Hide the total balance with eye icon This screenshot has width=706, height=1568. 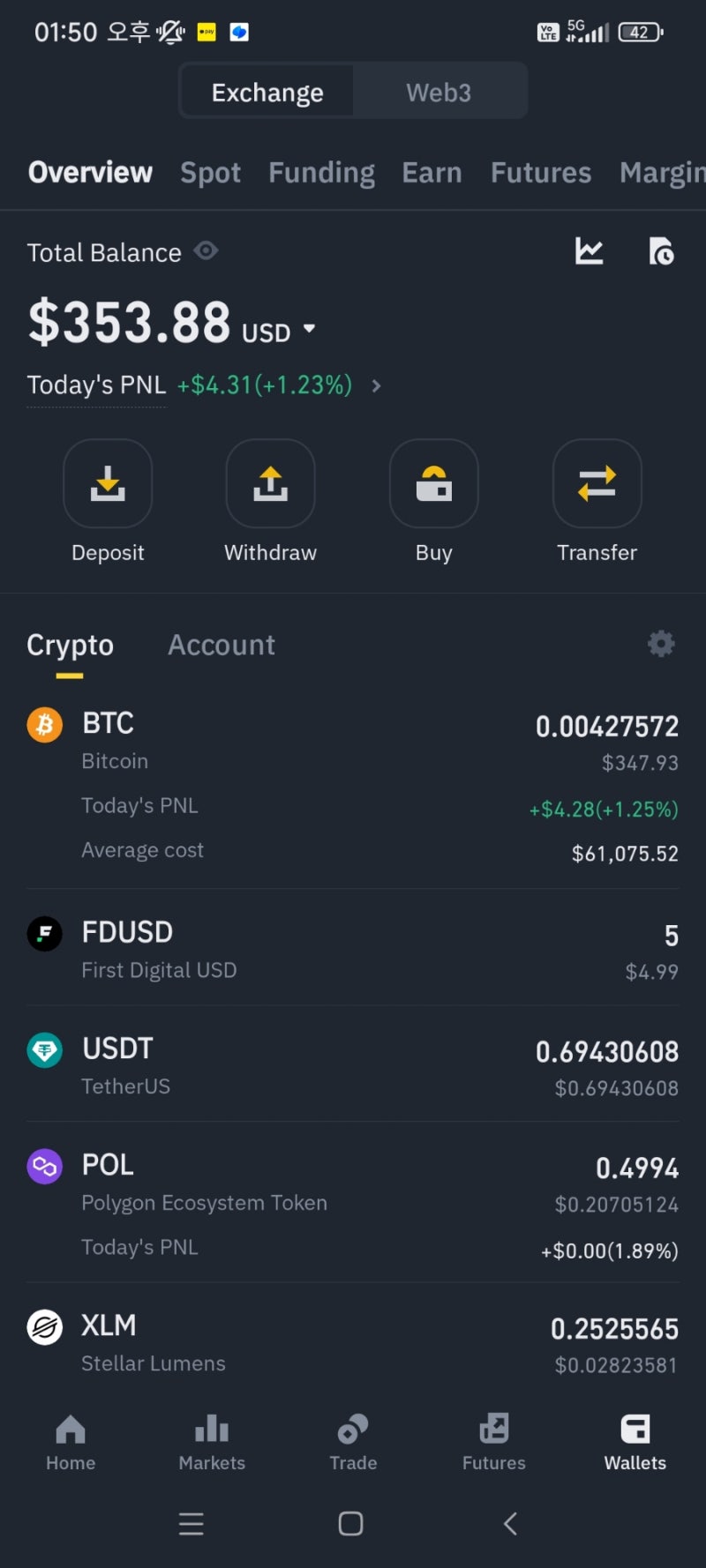coord(207,251)
